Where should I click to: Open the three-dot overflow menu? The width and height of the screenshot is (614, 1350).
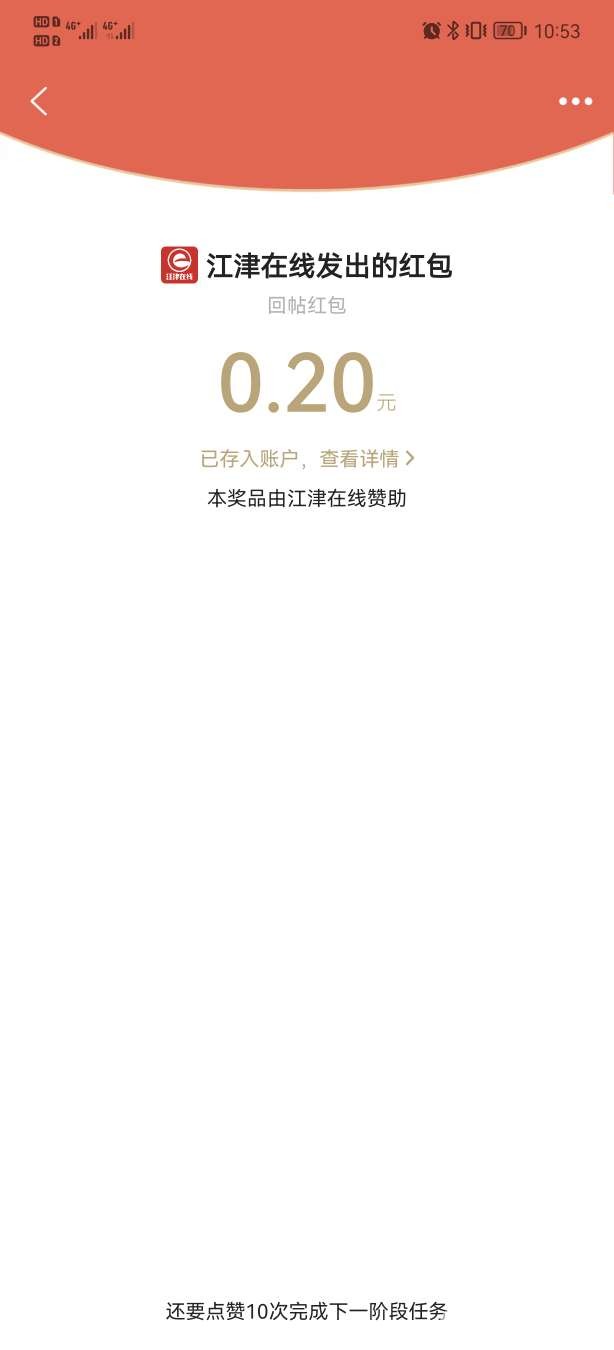click(x=575, y=101)
